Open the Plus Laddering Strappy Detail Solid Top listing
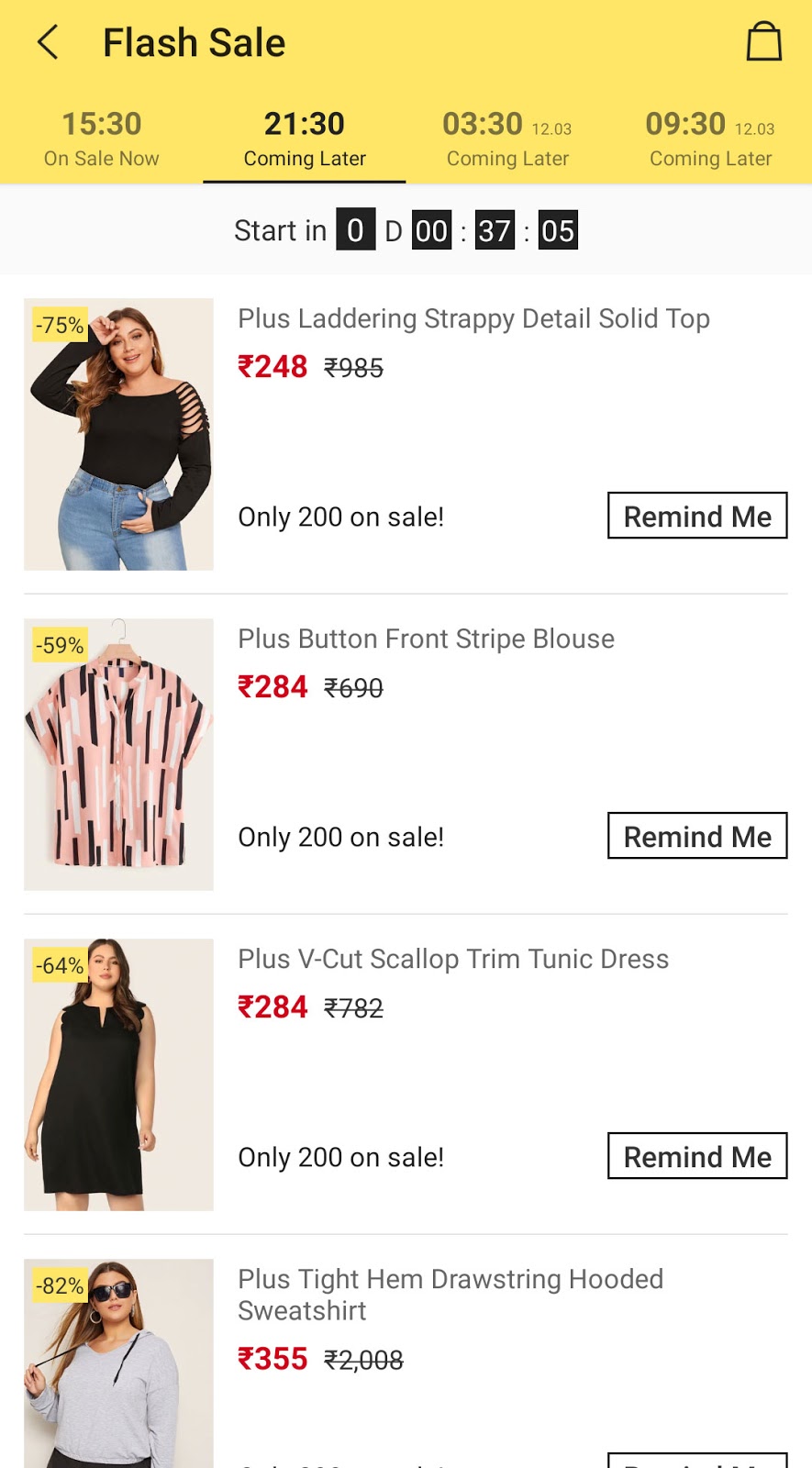 pyautogui.click(x=473, y=318)
